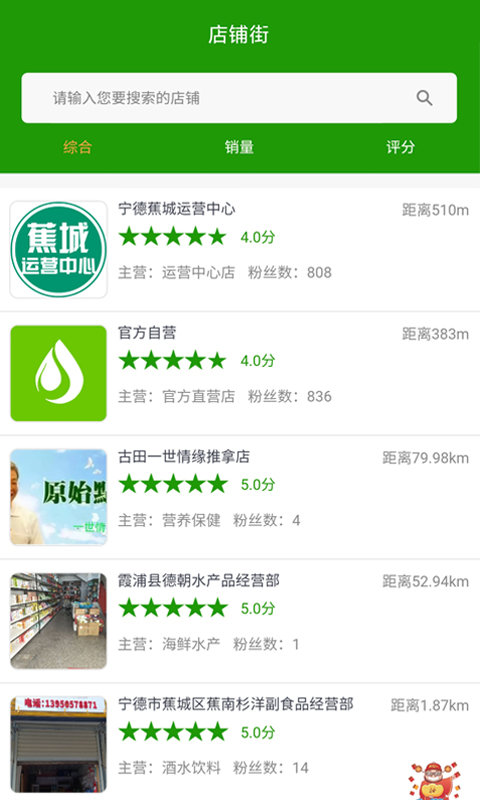Sort stores by 评分 tab
This screenshot has width=480, height=800.
[x=400, y=147]
